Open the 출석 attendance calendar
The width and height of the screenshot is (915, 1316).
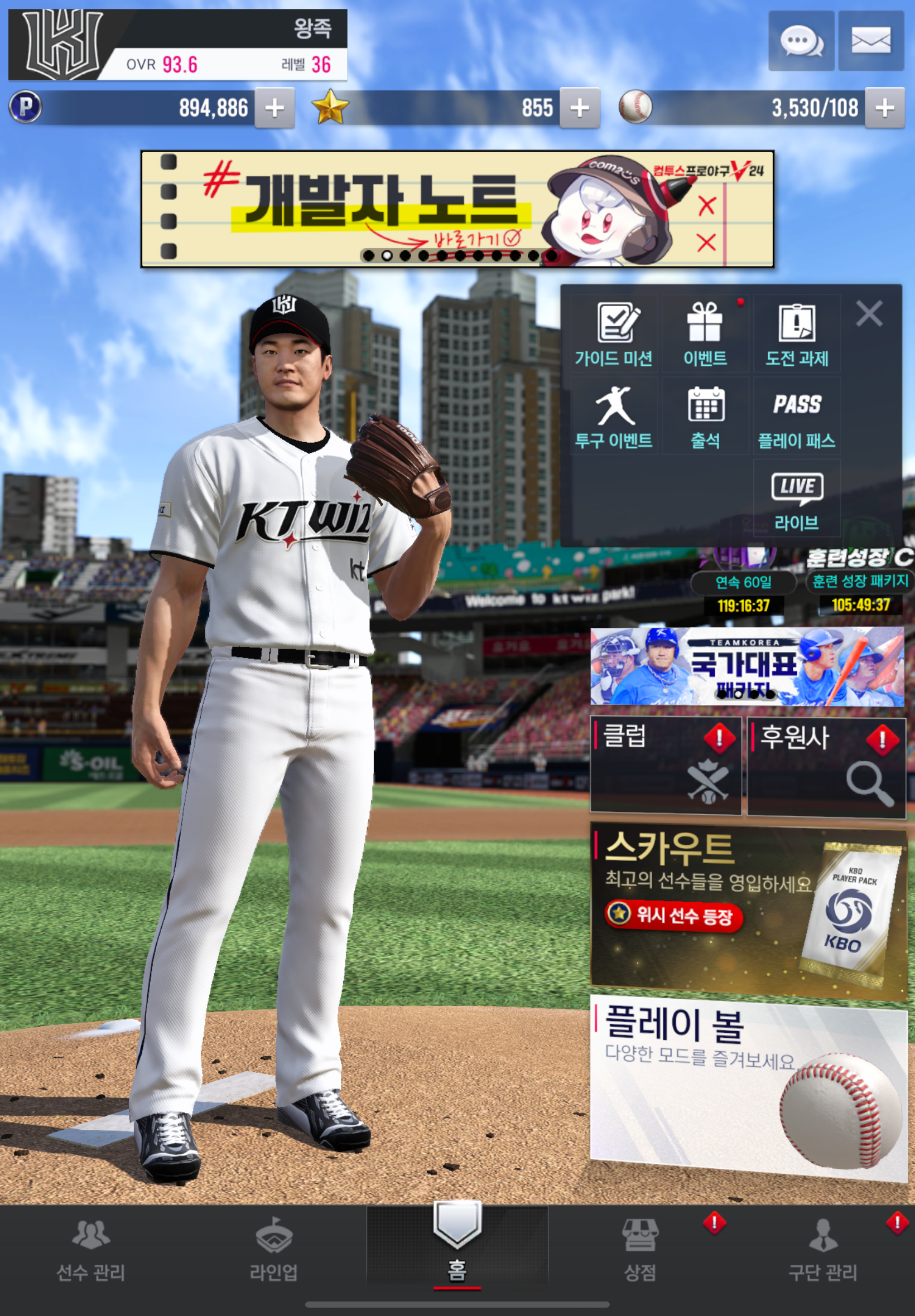click(x=705, y=417)
